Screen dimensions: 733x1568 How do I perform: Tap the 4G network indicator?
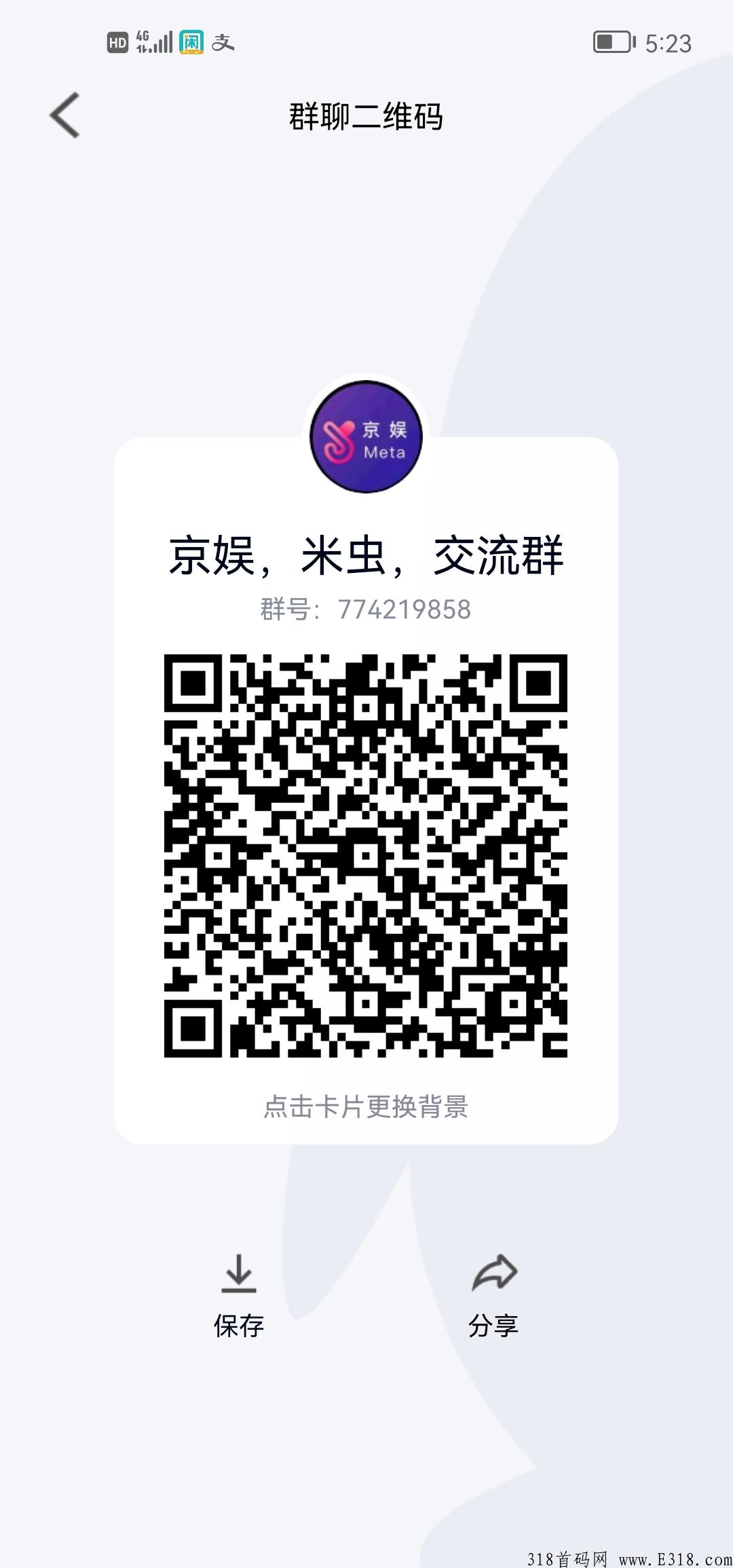(142, 41)
